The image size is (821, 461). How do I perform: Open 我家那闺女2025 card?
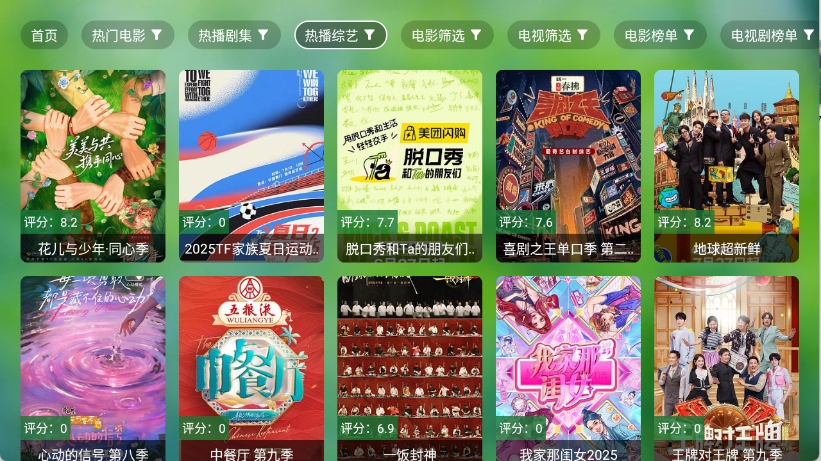568,367
